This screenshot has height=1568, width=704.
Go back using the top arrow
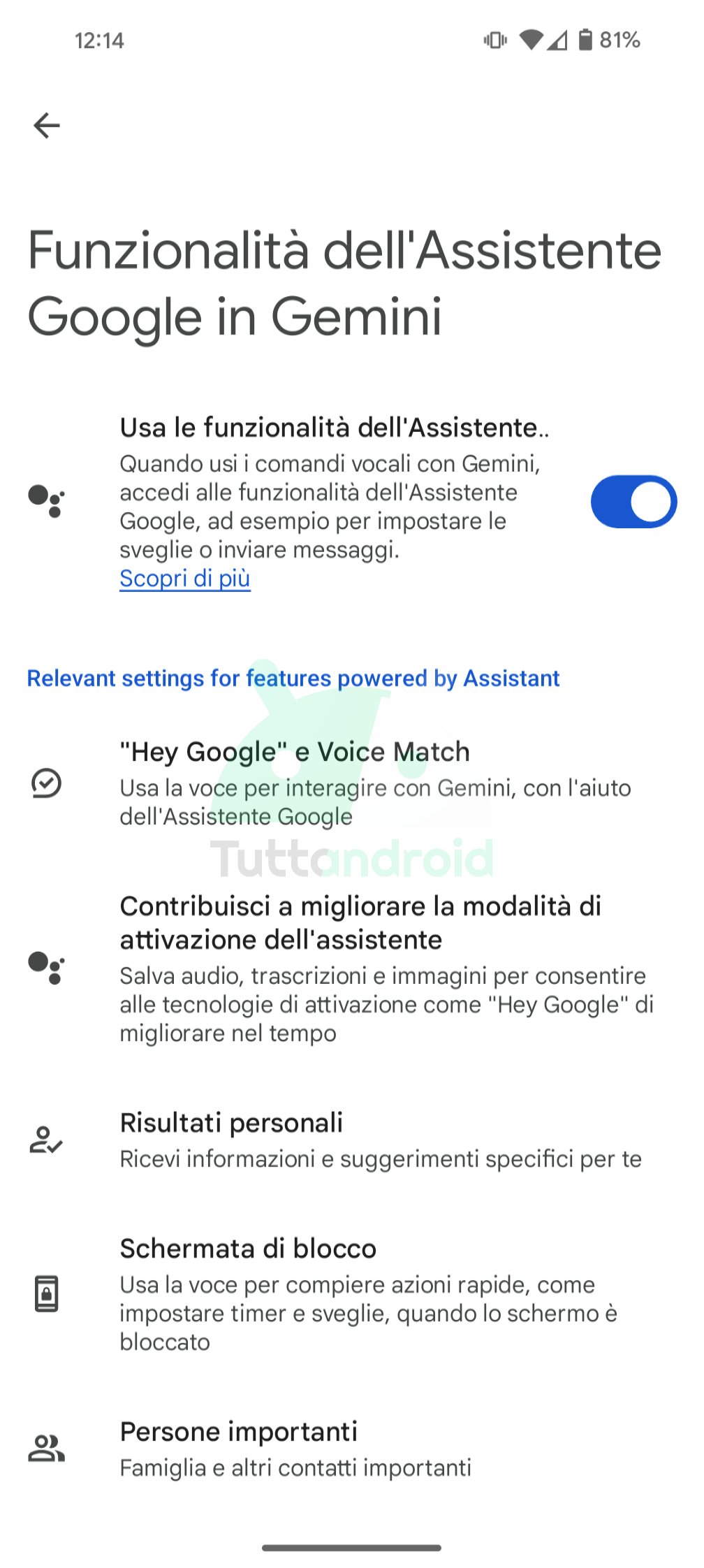(47, 126)
